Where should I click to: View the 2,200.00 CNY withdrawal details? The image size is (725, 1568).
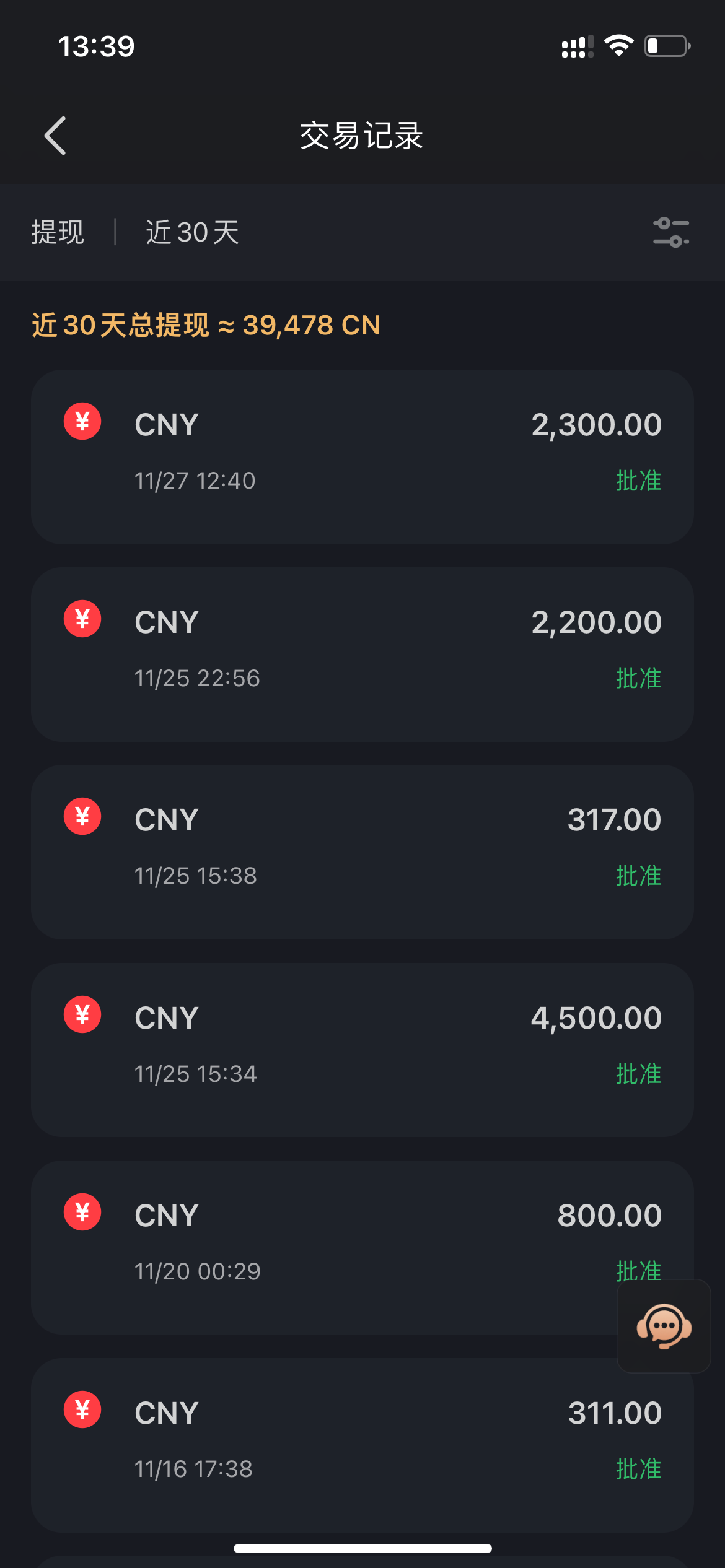pos(362,654)
